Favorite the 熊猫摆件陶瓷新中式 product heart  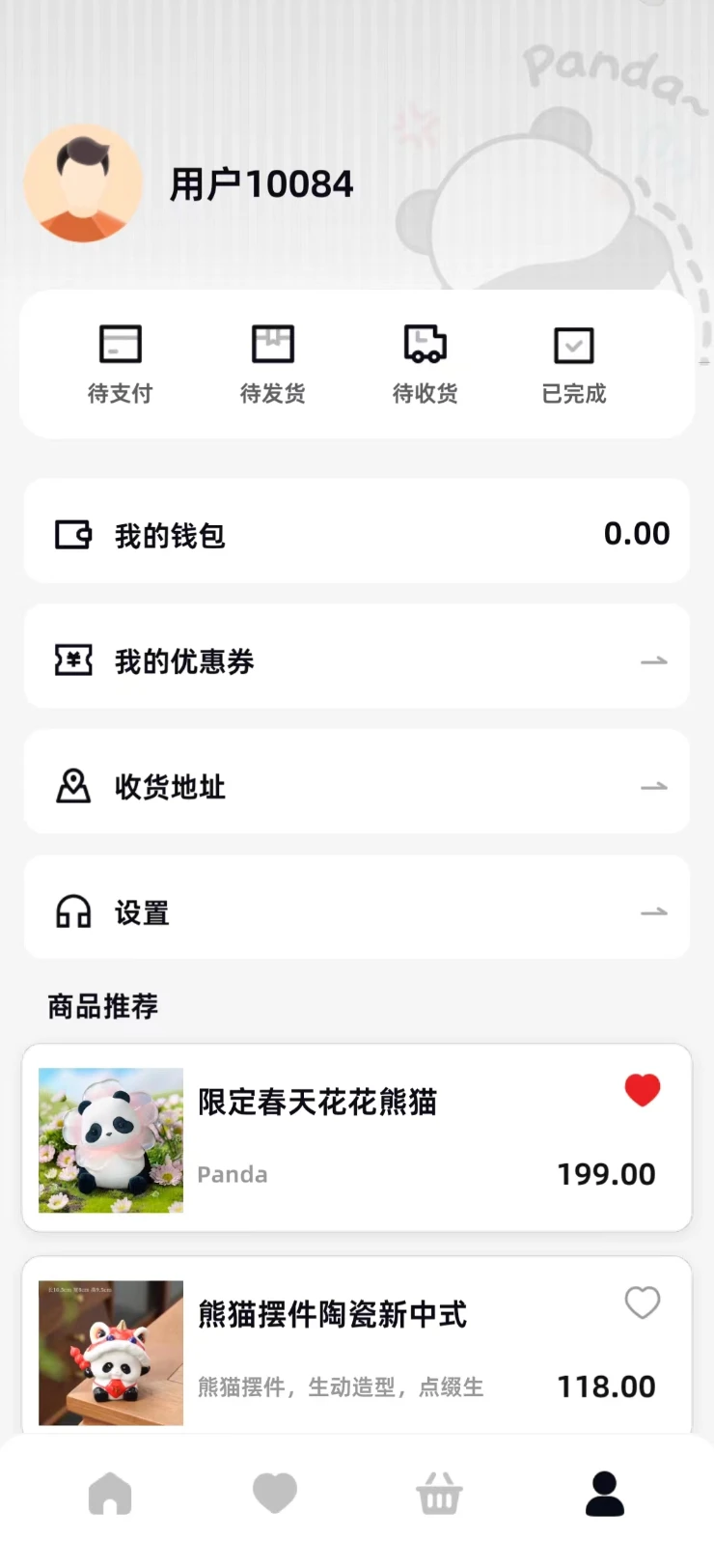(x=641, y=1303)
